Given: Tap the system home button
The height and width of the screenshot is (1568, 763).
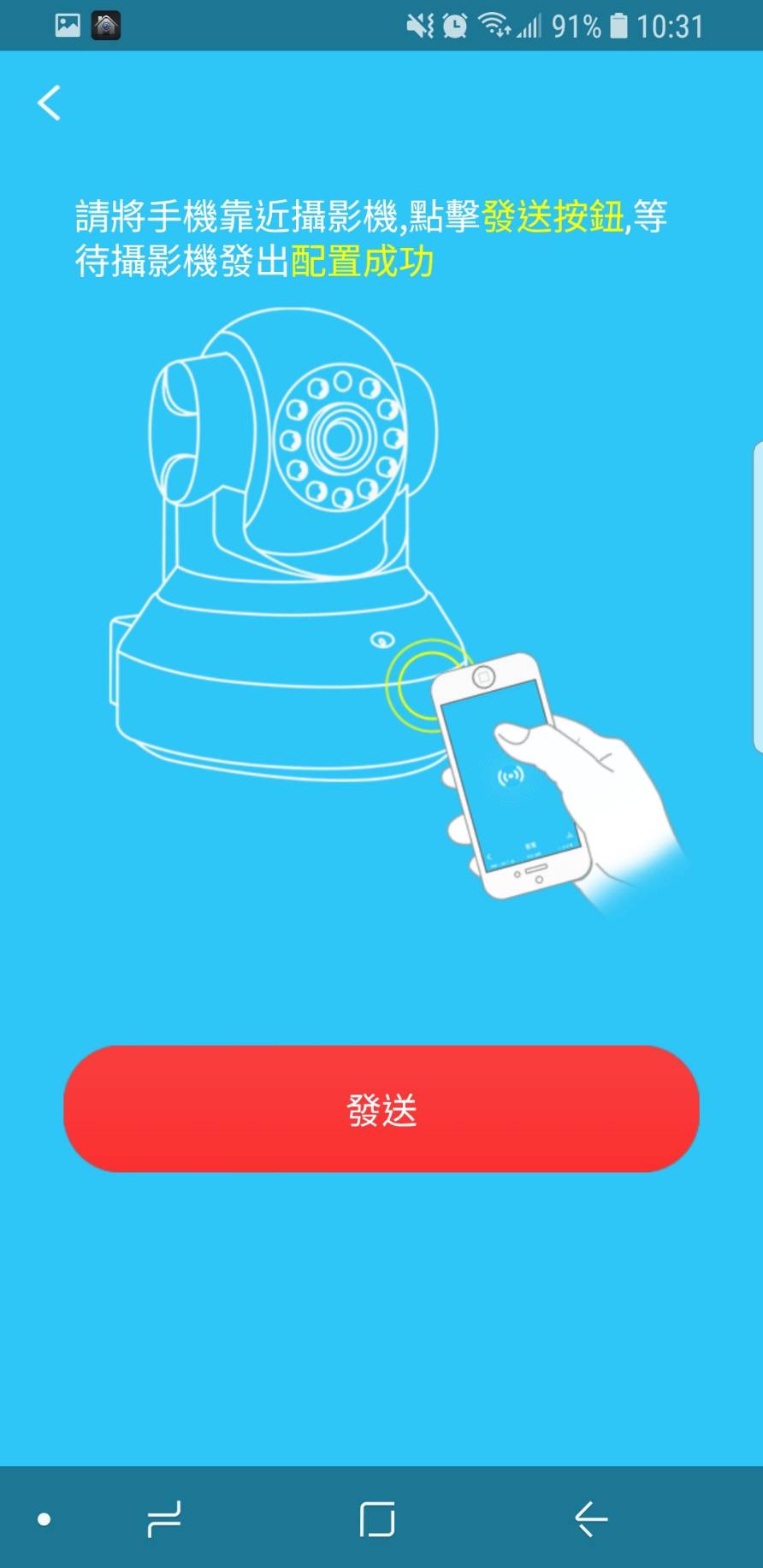Looking at the screenshot, I should [377, 1518].
